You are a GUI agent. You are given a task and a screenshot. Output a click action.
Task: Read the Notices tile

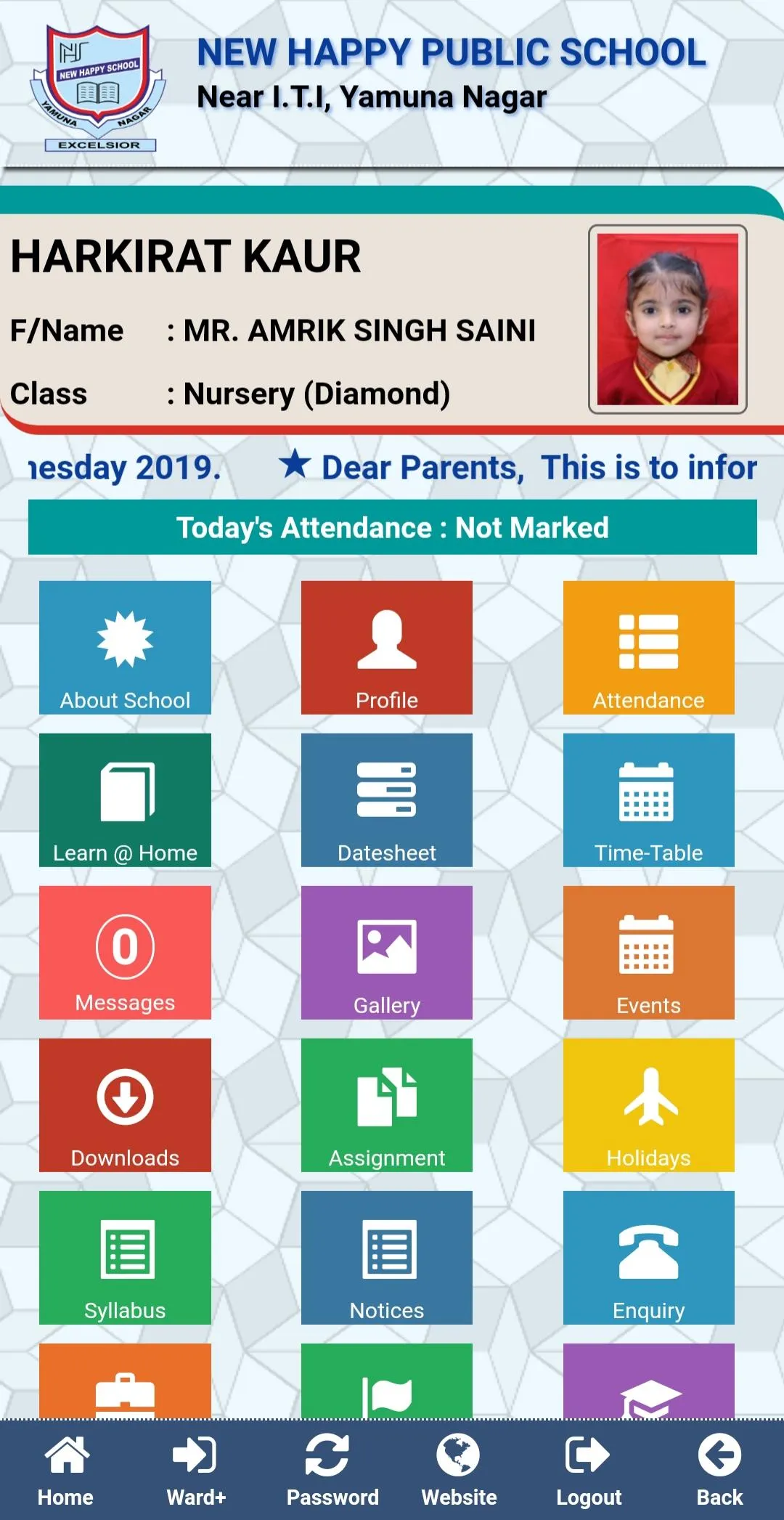click(386, 1257)
